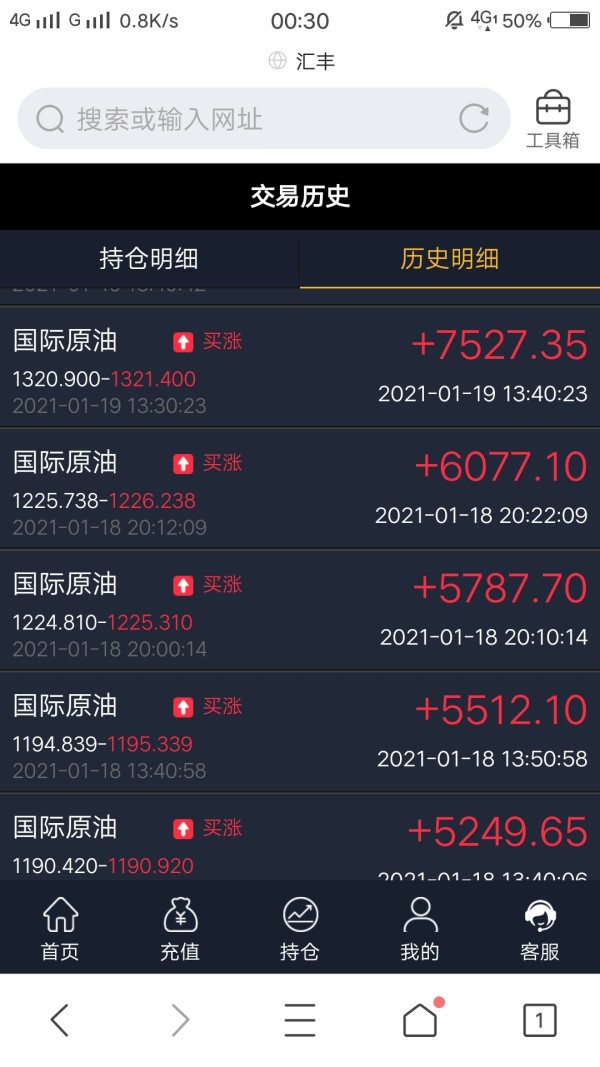View the trade record showing +5787.70
This screenshot has height=1067, width=600.
[x=300, y=611]
